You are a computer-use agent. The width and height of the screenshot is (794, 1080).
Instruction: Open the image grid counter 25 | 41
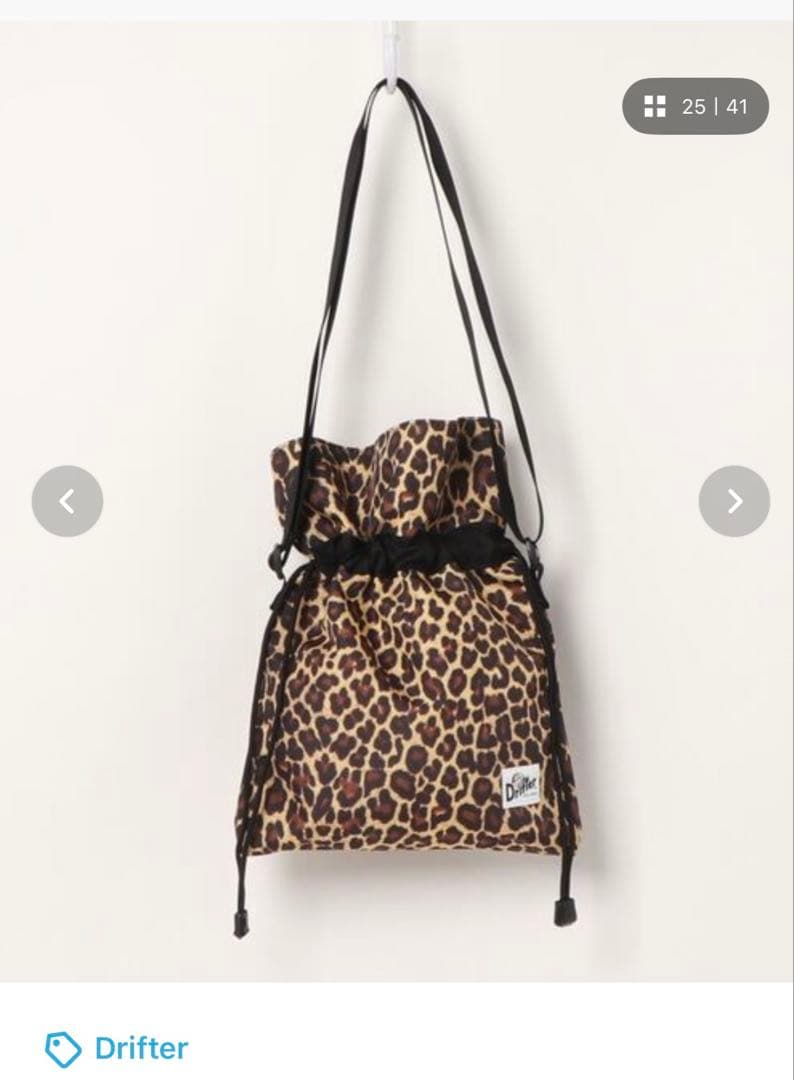(x=696, y=106)
